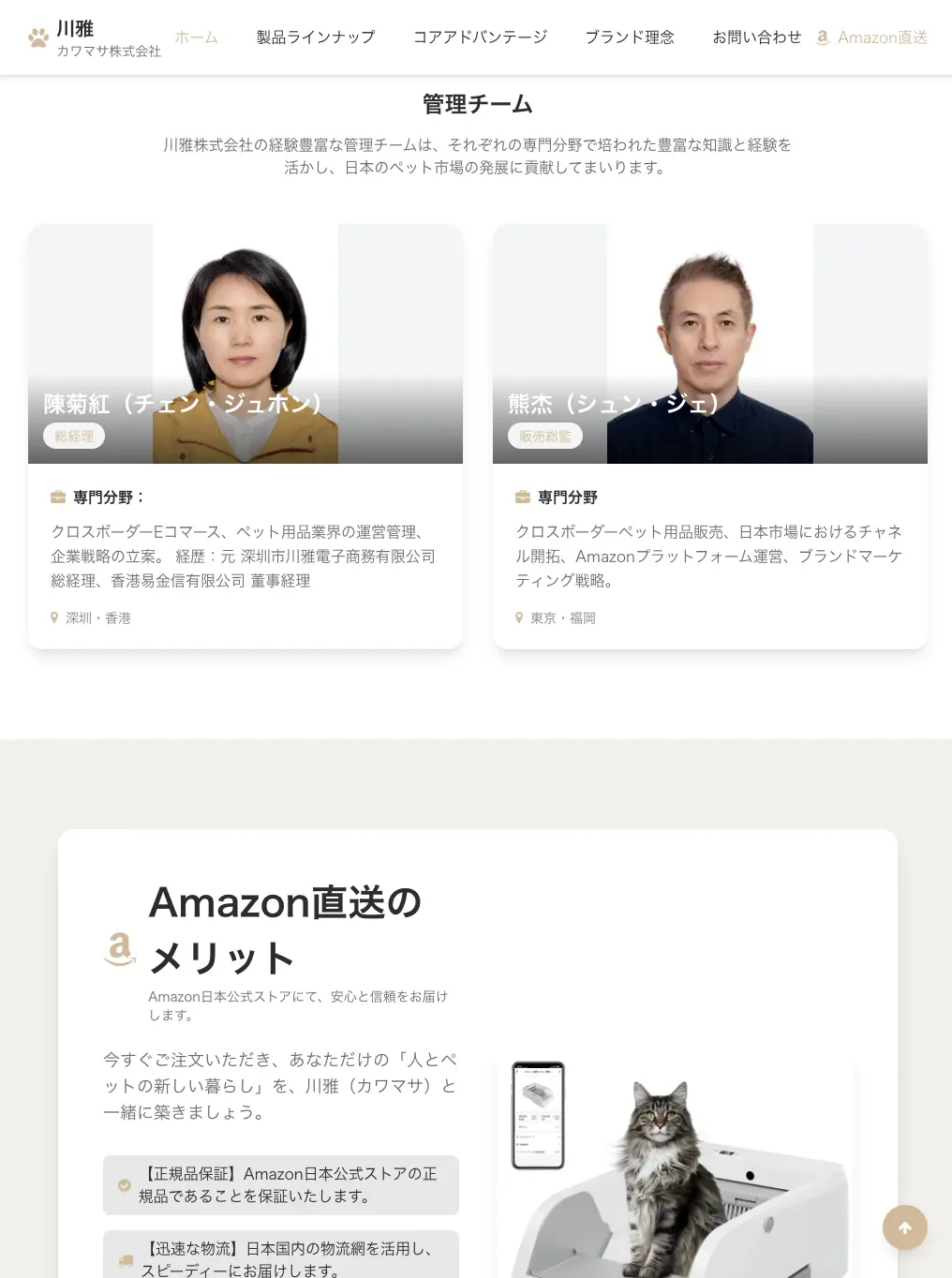This screenshot has width=952, height=1278.
Task: Open 陳菊紅 team member card
Action: 245,436
